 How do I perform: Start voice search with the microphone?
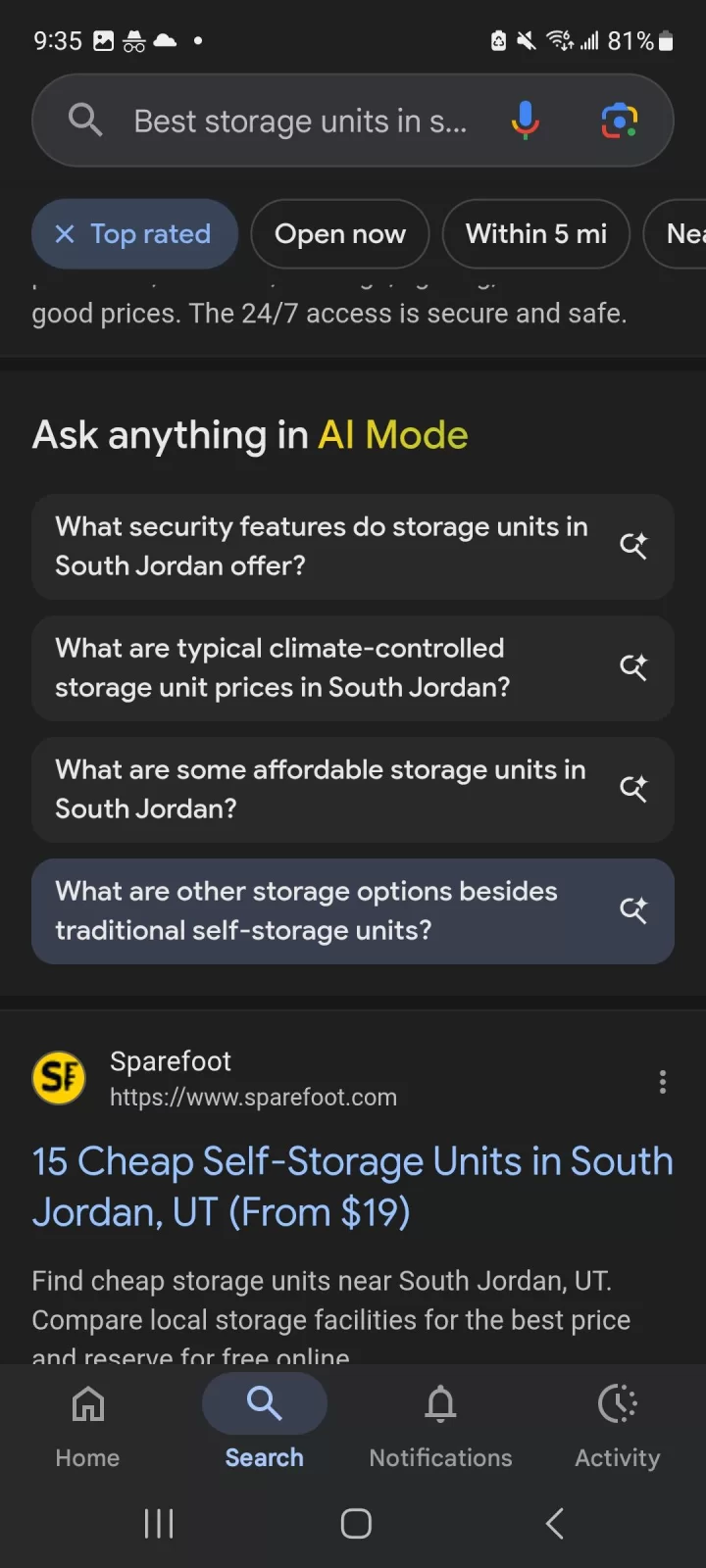(x=526, y=122)
